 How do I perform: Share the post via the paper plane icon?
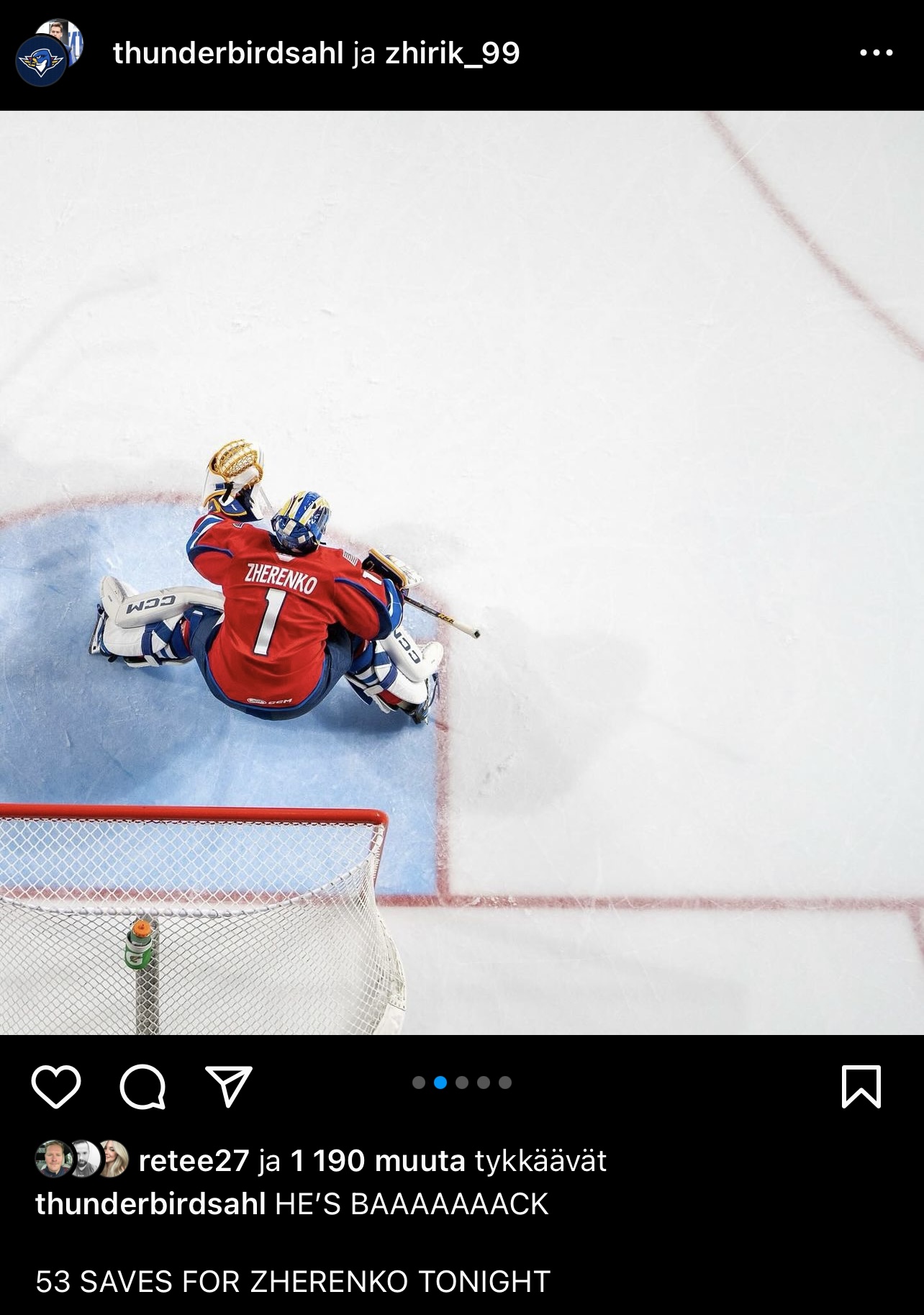pos(229,1086)
